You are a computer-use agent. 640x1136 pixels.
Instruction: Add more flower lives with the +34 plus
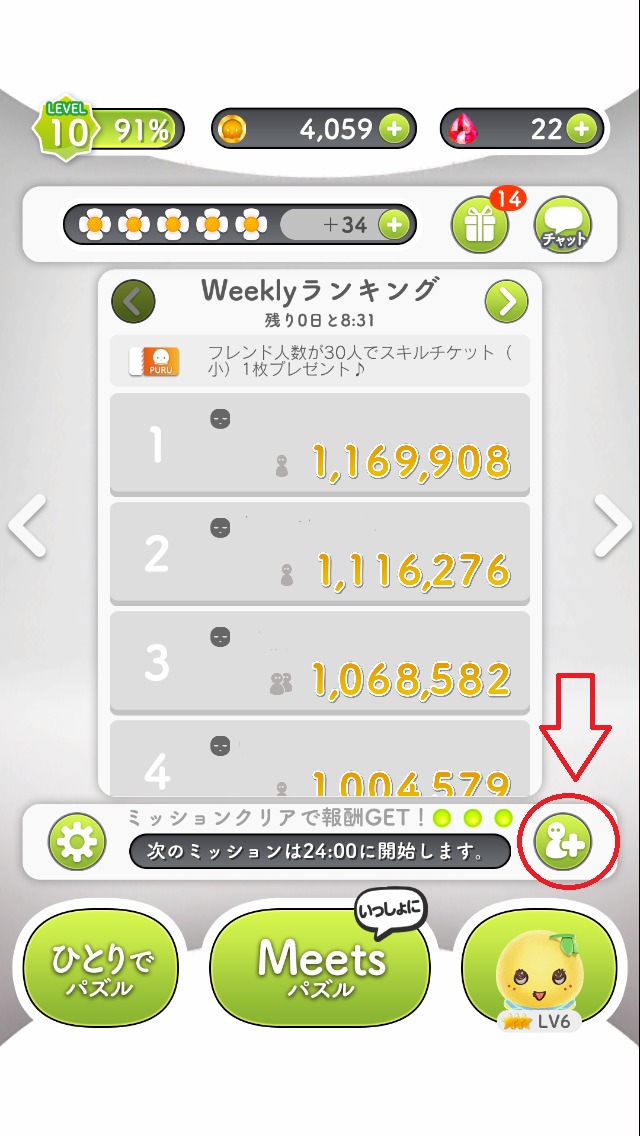pyautogui.click(x=394, y=225)
